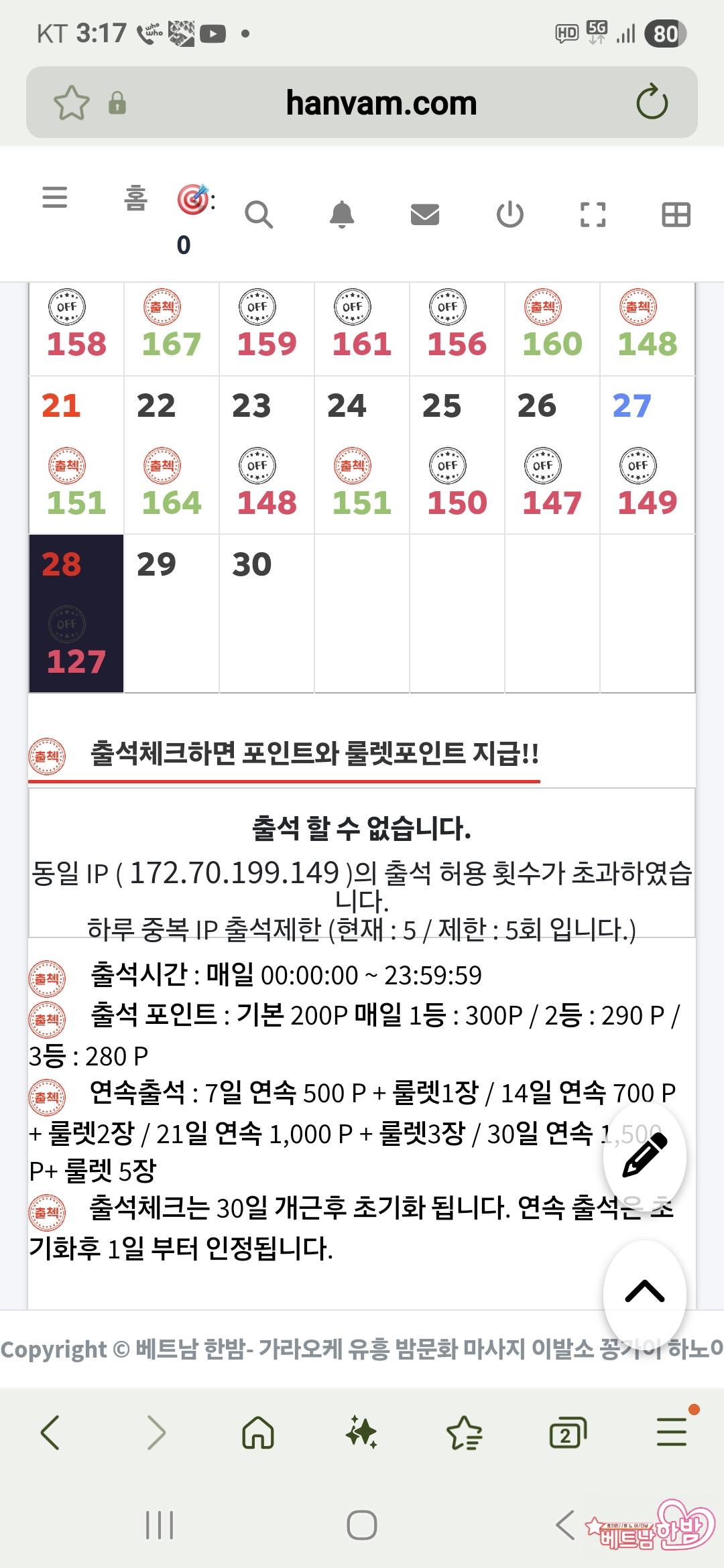Image resolution: width=724 pixels, height=1568 pixels.
Task: Go back with the browser back arrow
Action: coord(51,1433)
